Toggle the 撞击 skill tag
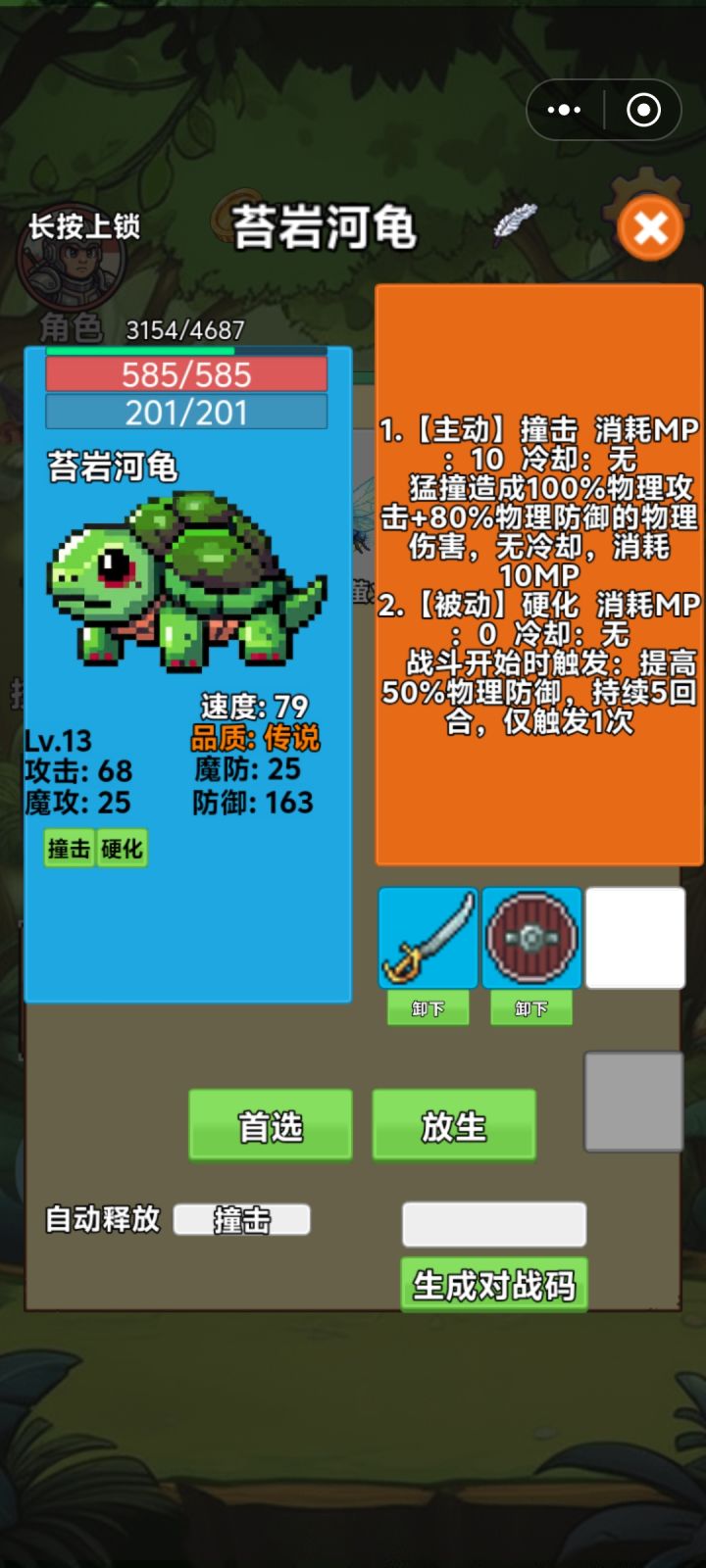Screen dimensions: 706x1568 (x=68, y=848)
